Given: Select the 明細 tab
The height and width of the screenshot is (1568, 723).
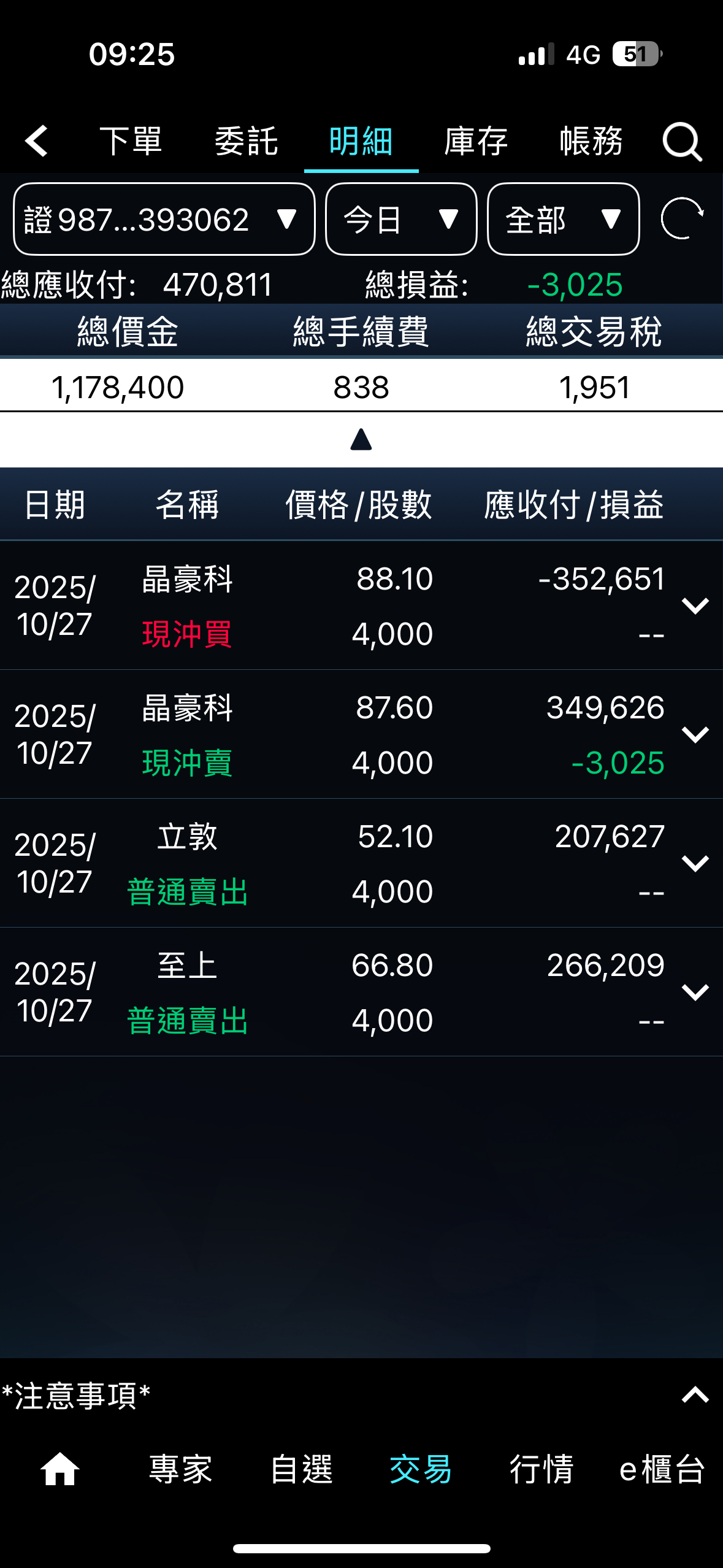Looking at the screenshot, I should (x=361, y=141).
